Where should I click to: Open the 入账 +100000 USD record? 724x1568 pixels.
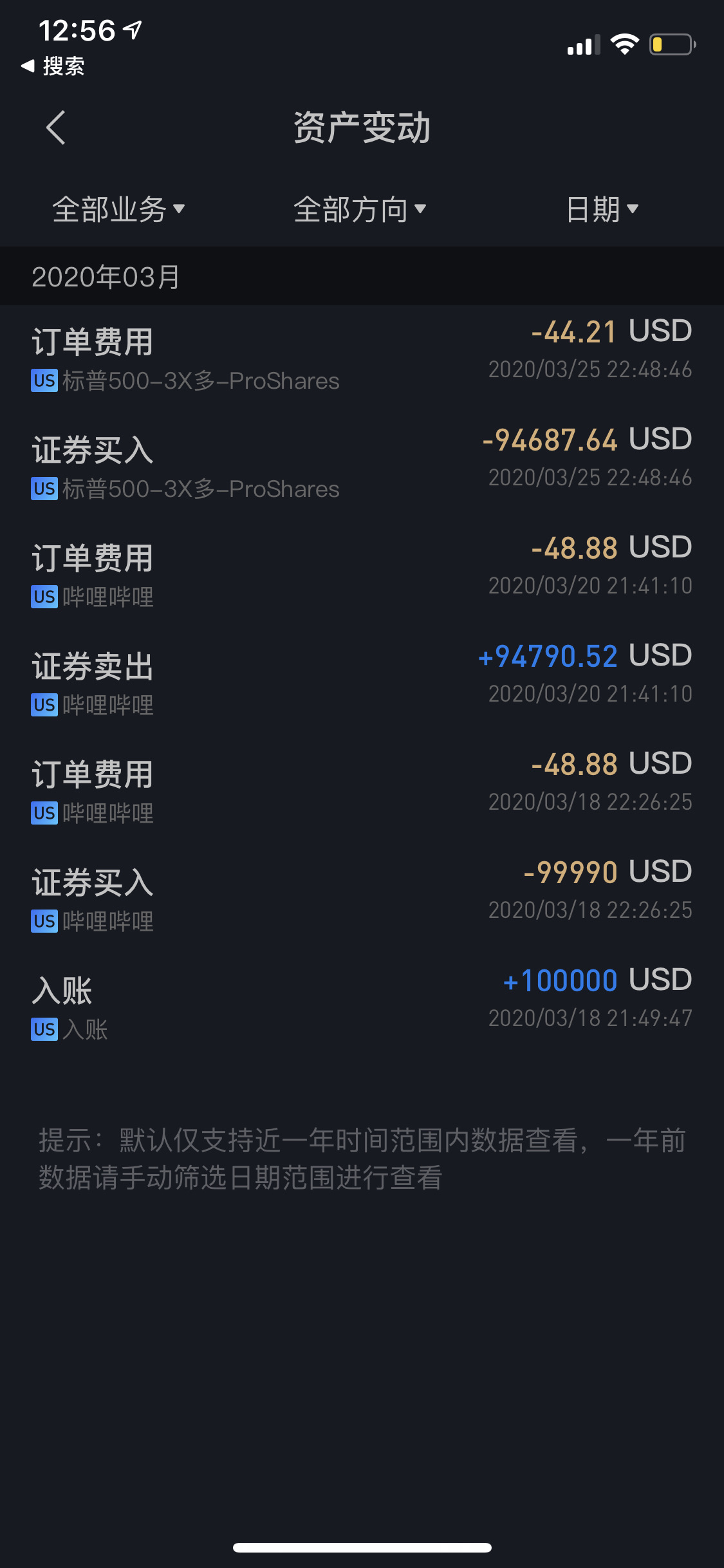362,1008
